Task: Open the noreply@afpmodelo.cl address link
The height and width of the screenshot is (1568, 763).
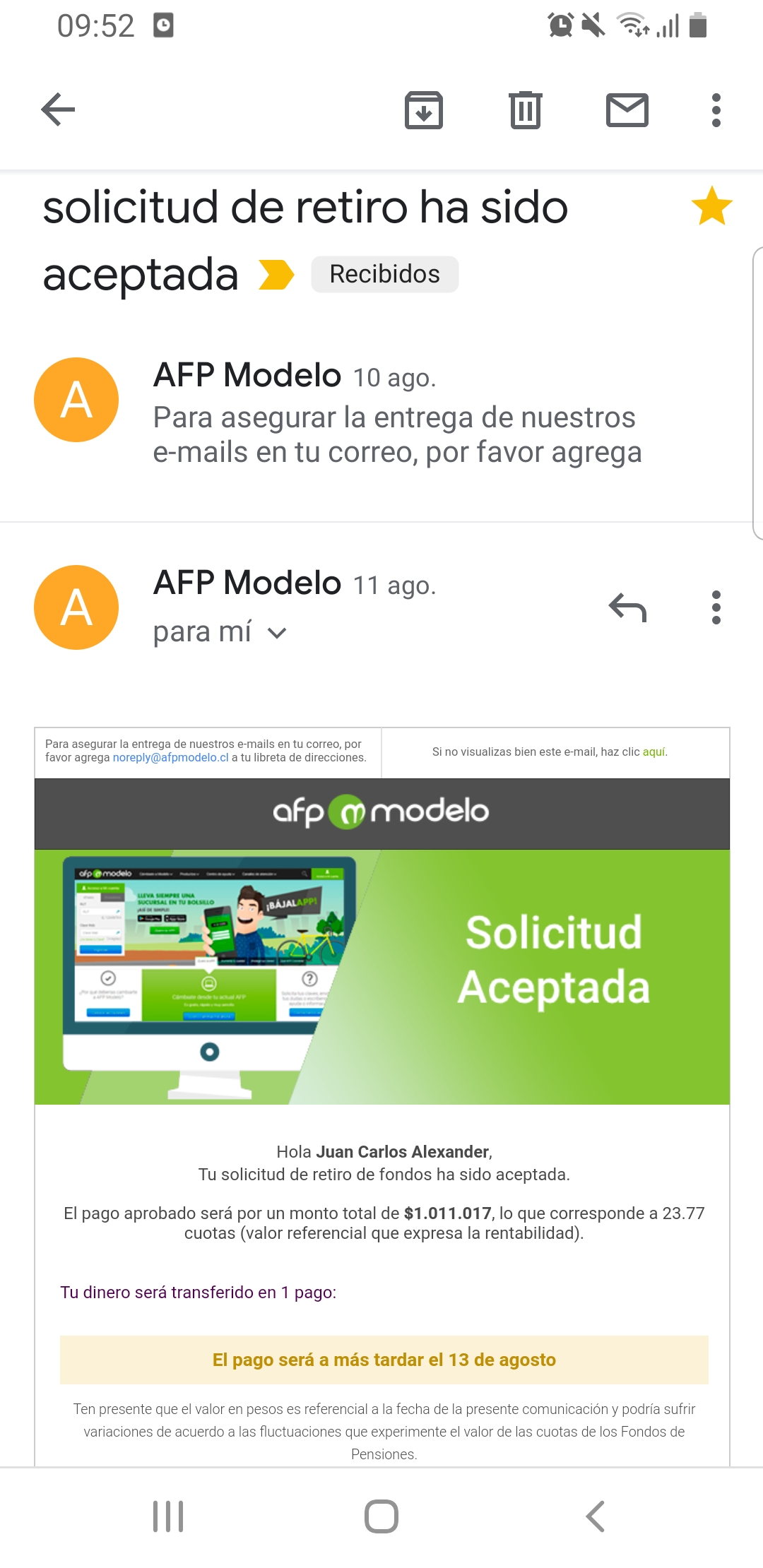Action: click(171, 757)
